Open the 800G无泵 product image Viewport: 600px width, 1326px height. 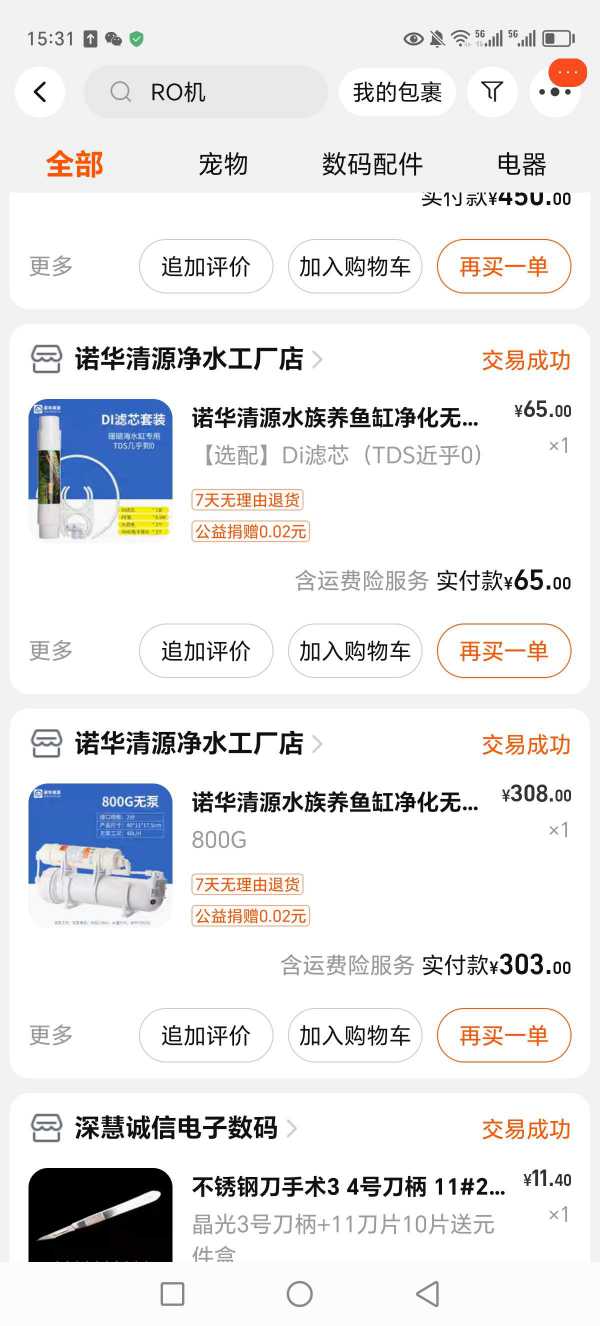pyautogui.click(x=100, y=855)
